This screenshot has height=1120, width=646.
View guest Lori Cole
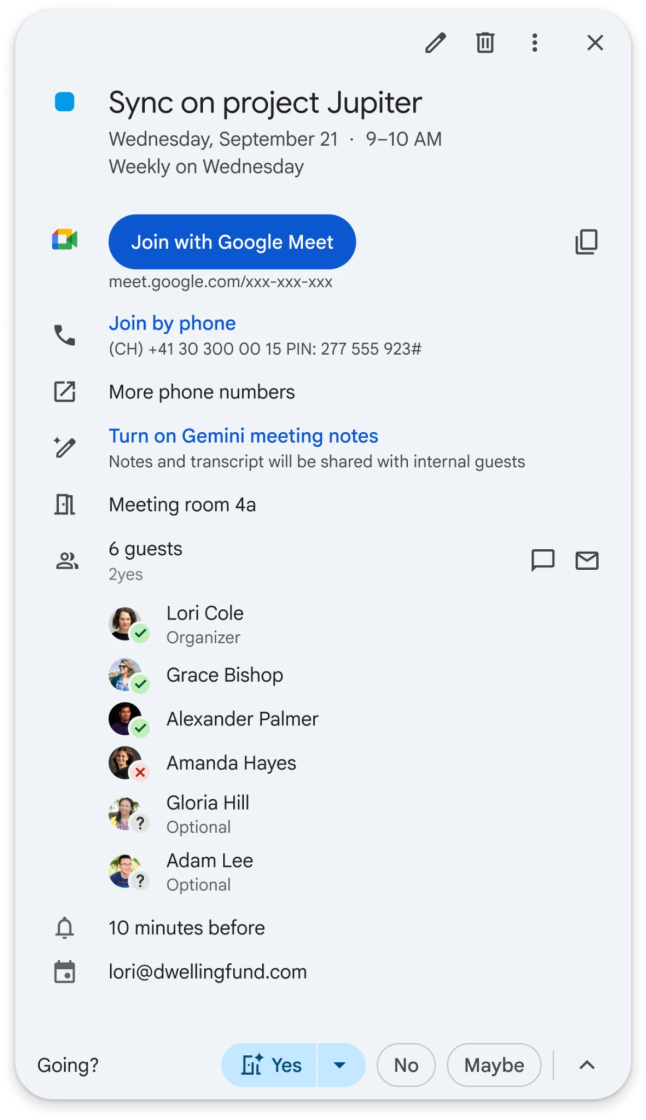(205, 614)
